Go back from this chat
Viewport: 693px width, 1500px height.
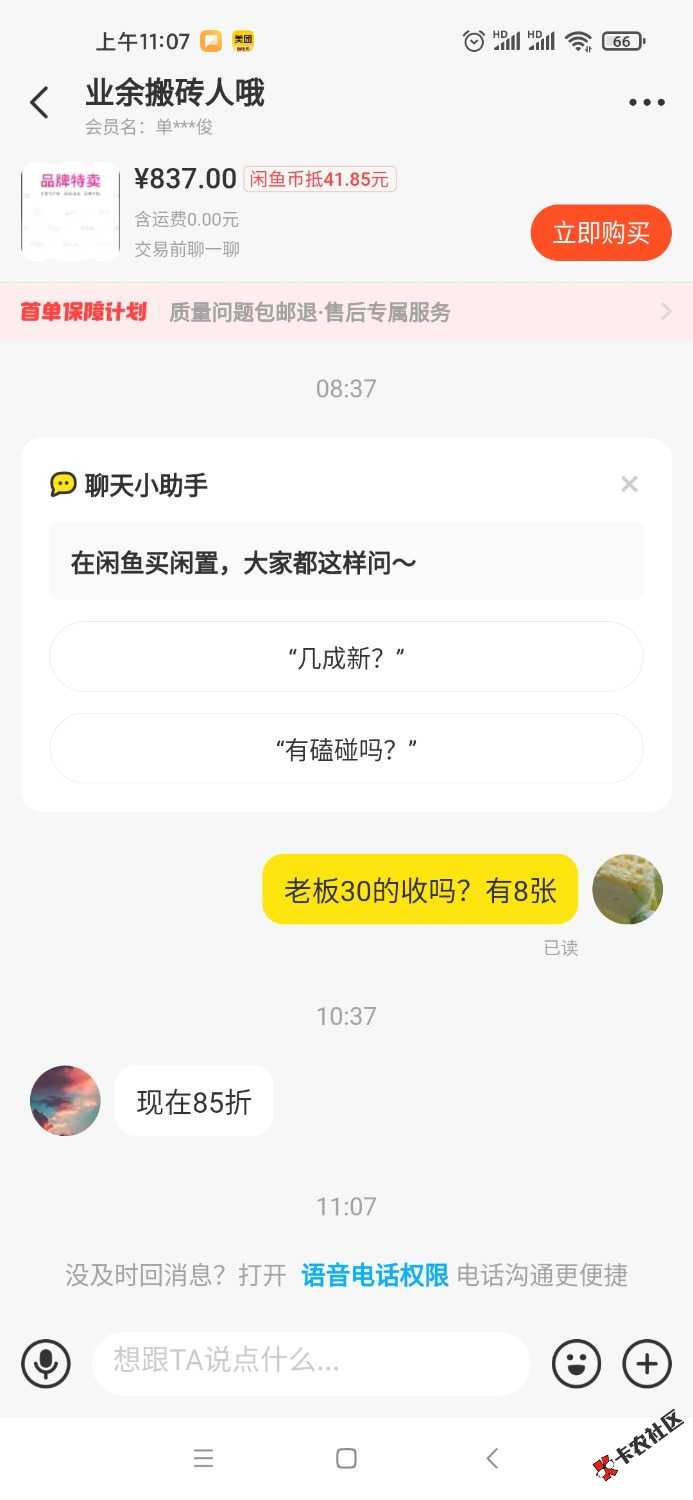pos(39,102)
